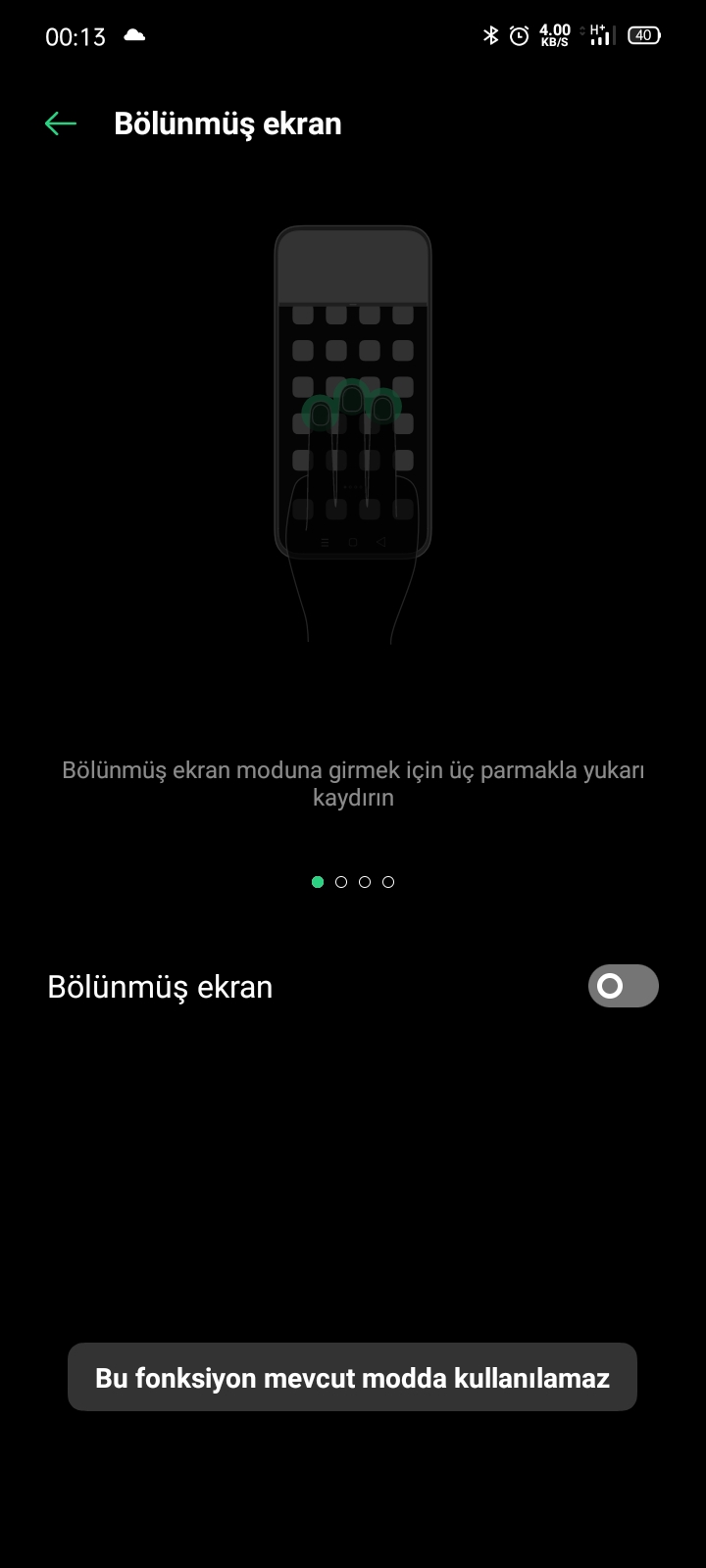Toggle the Bölünmüş ekran switch
The height and width of the screenshot is (1568, 706).
coord(623,986)
